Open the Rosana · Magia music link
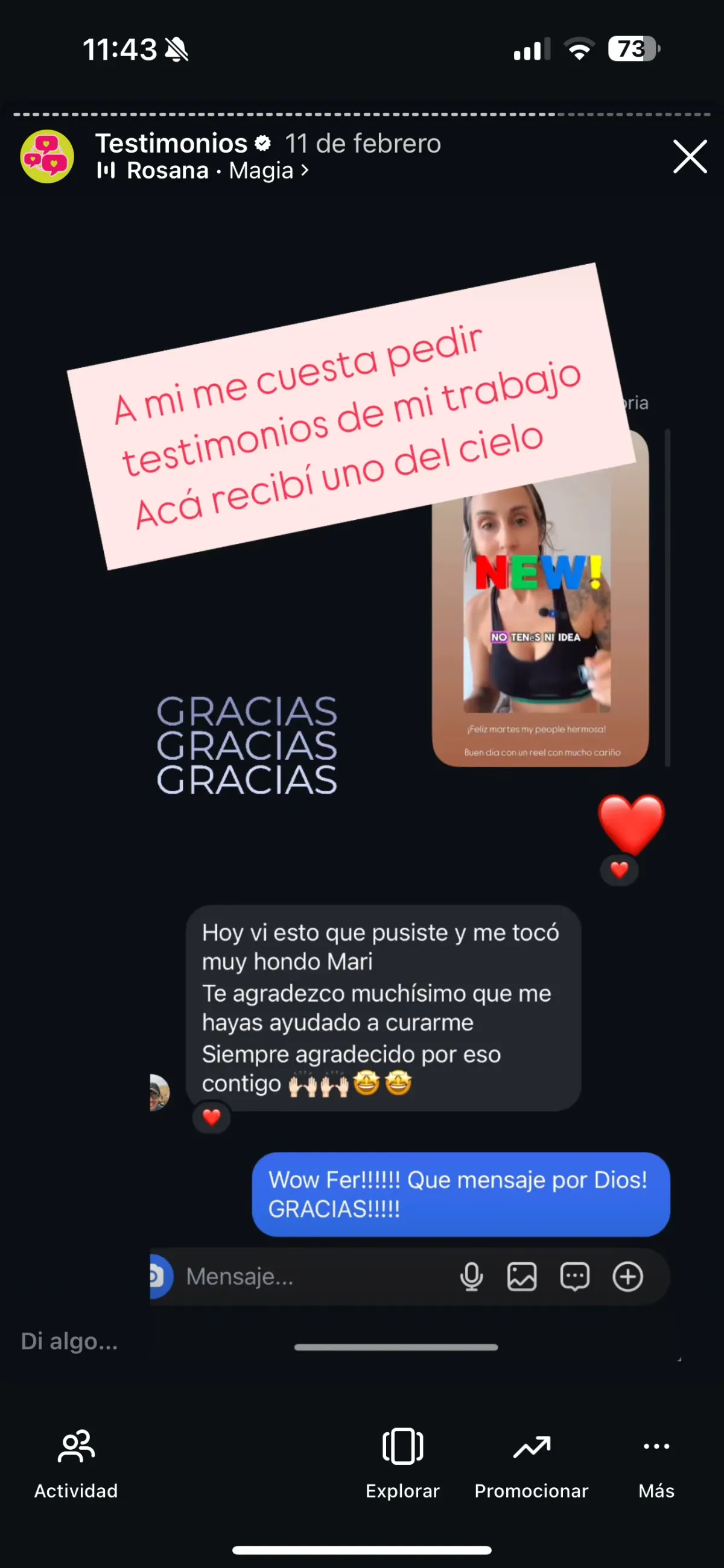The image size is (724, 1568). coord(204,171)
